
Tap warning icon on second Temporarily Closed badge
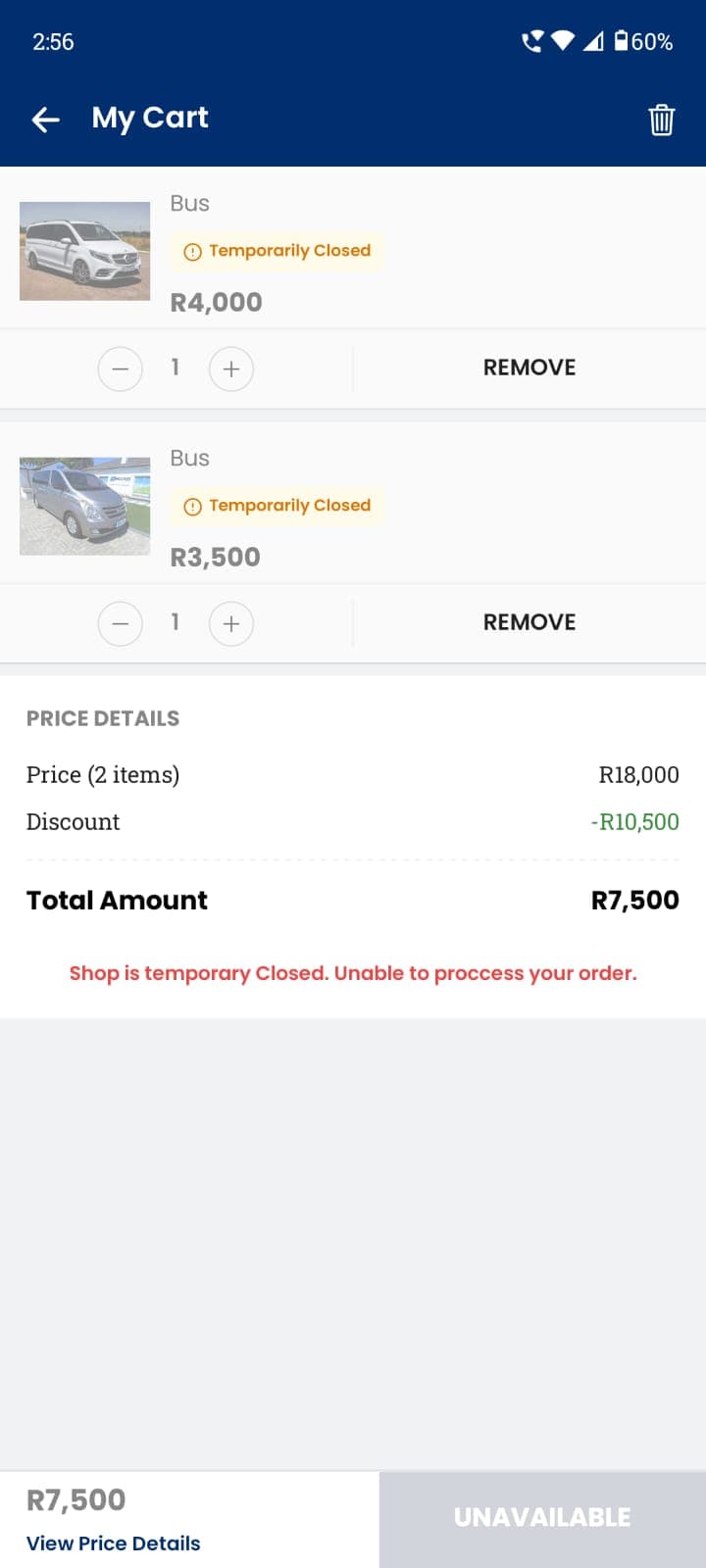(192, 506)
